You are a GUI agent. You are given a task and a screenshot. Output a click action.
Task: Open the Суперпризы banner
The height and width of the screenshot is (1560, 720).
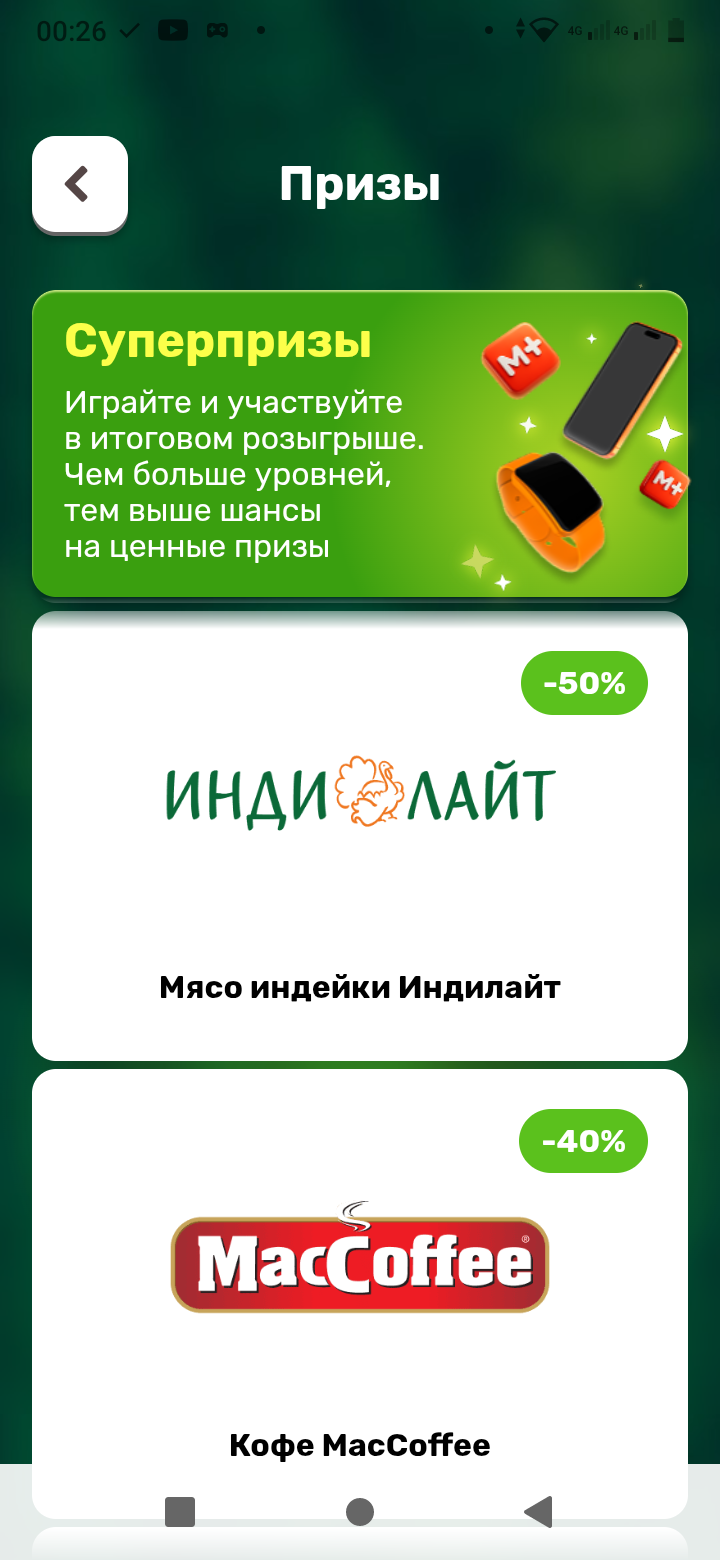click(360, 443)
